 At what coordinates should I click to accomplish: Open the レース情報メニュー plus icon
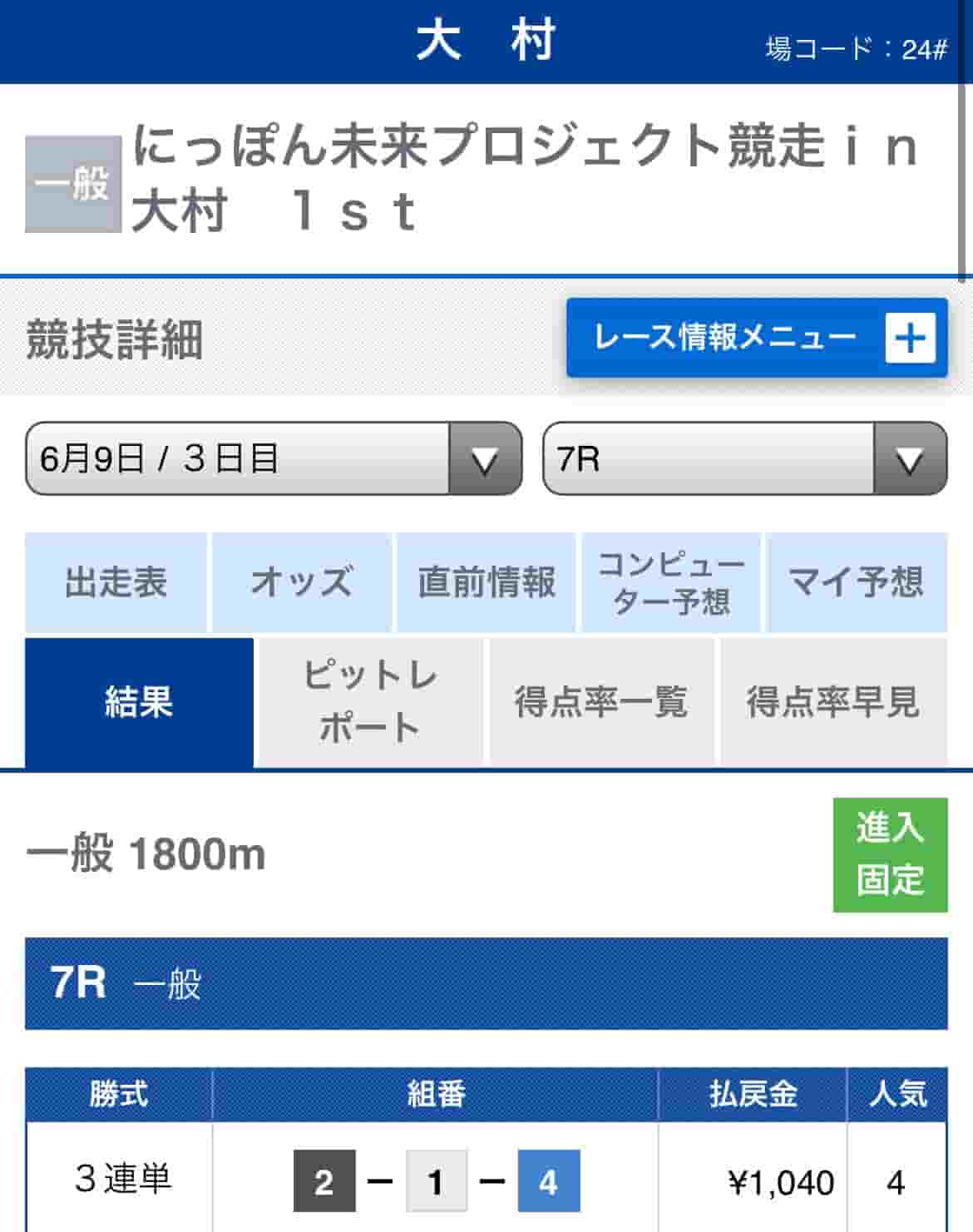[x=911, y=339]
